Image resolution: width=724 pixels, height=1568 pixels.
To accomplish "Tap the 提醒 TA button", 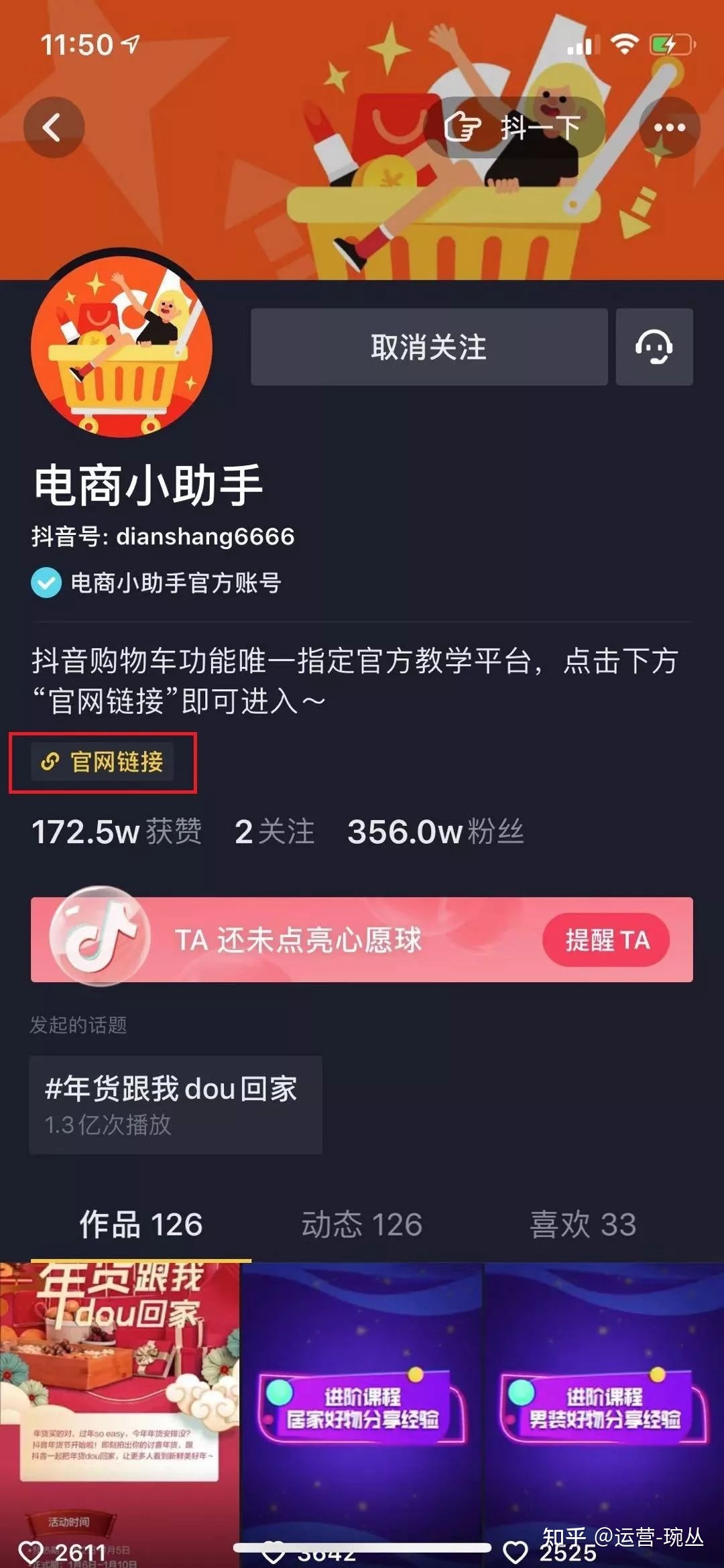I will coord(606,940).
